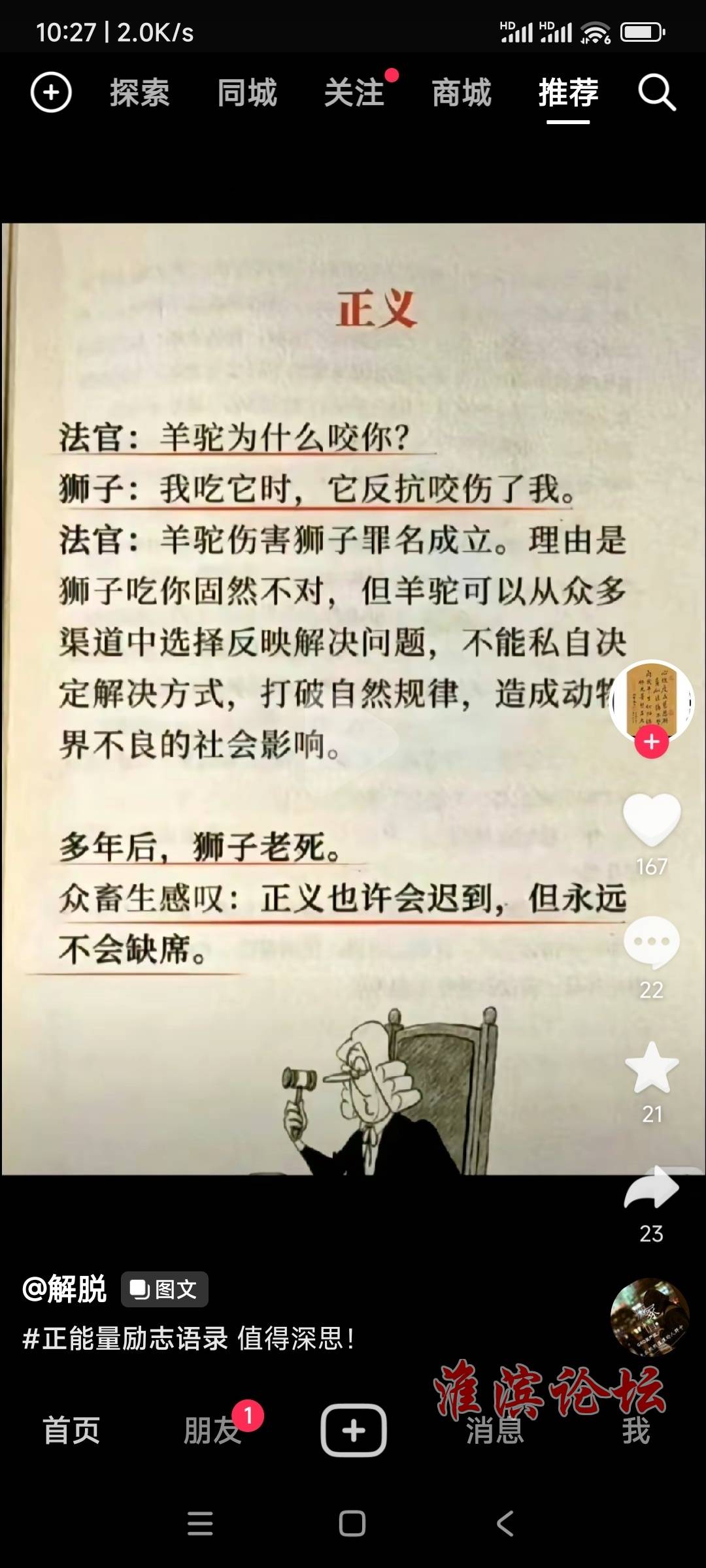Create a new post with the center plus button
Image resolution: width=706 pixels, height=1568 pixels.
tap(354, 1430)
